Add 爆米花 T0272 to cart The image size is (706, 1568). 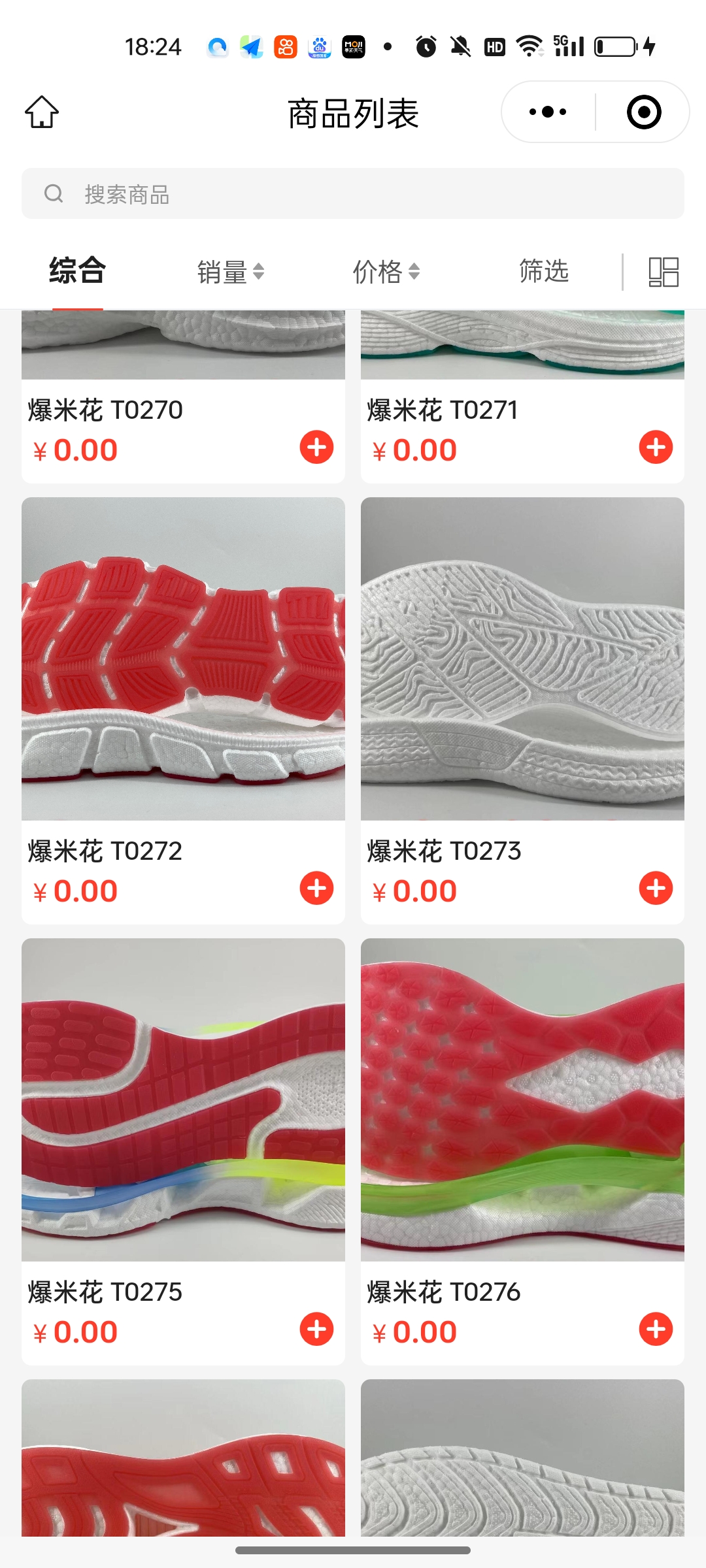(x=316, y=889)
